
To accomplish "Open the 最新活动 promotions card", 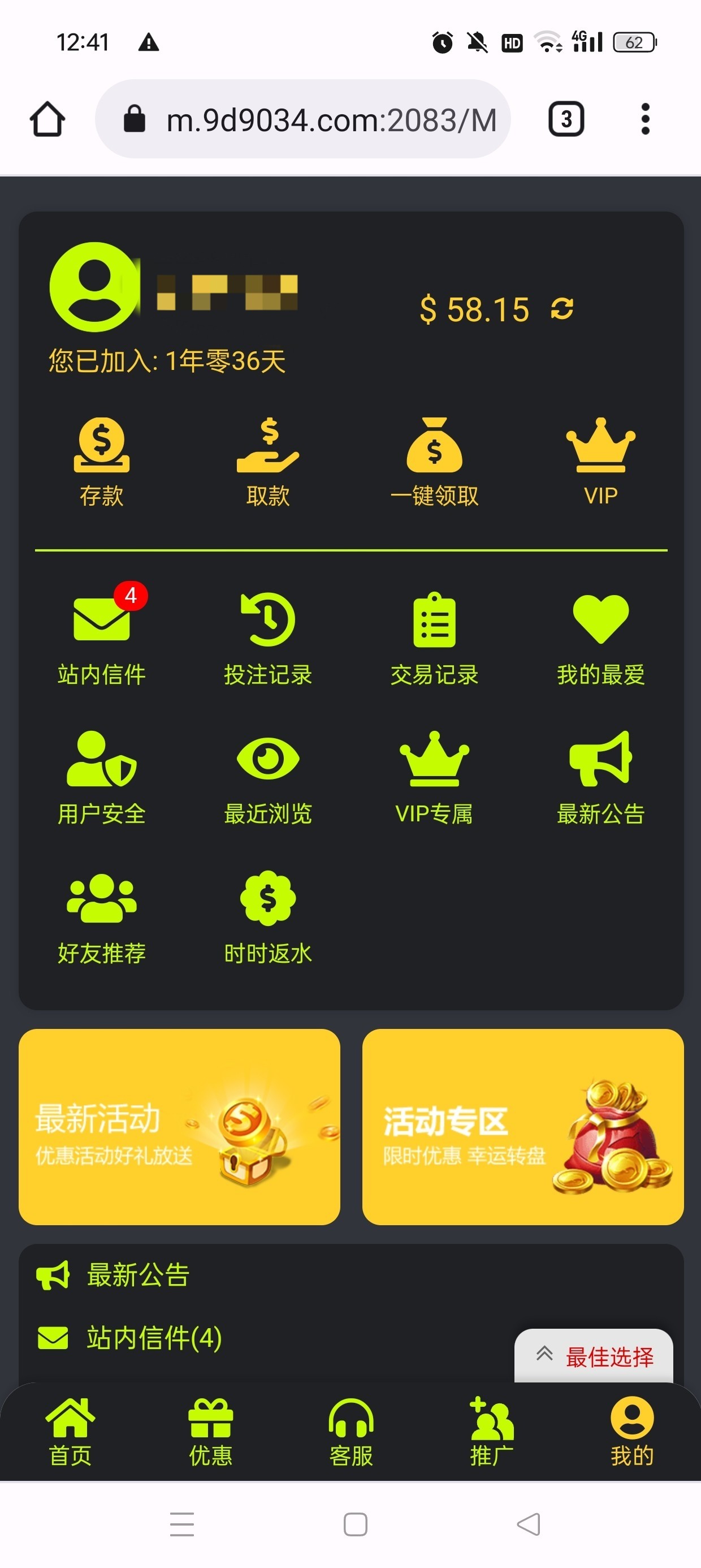I will pyautogui.click(x=180, y=1127).
